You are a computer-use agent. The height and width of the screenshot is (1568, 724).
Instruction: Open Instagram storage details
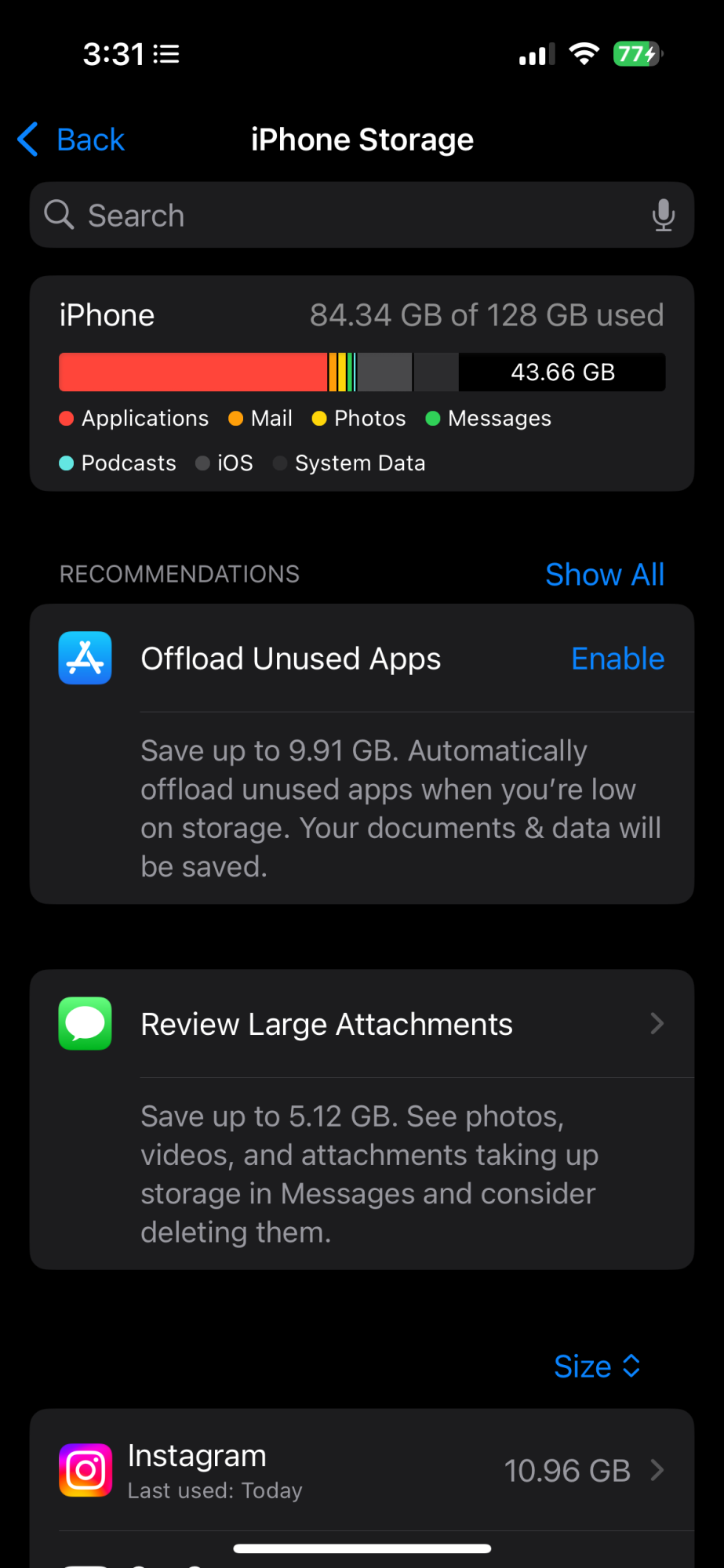(x=362, y=1470)
